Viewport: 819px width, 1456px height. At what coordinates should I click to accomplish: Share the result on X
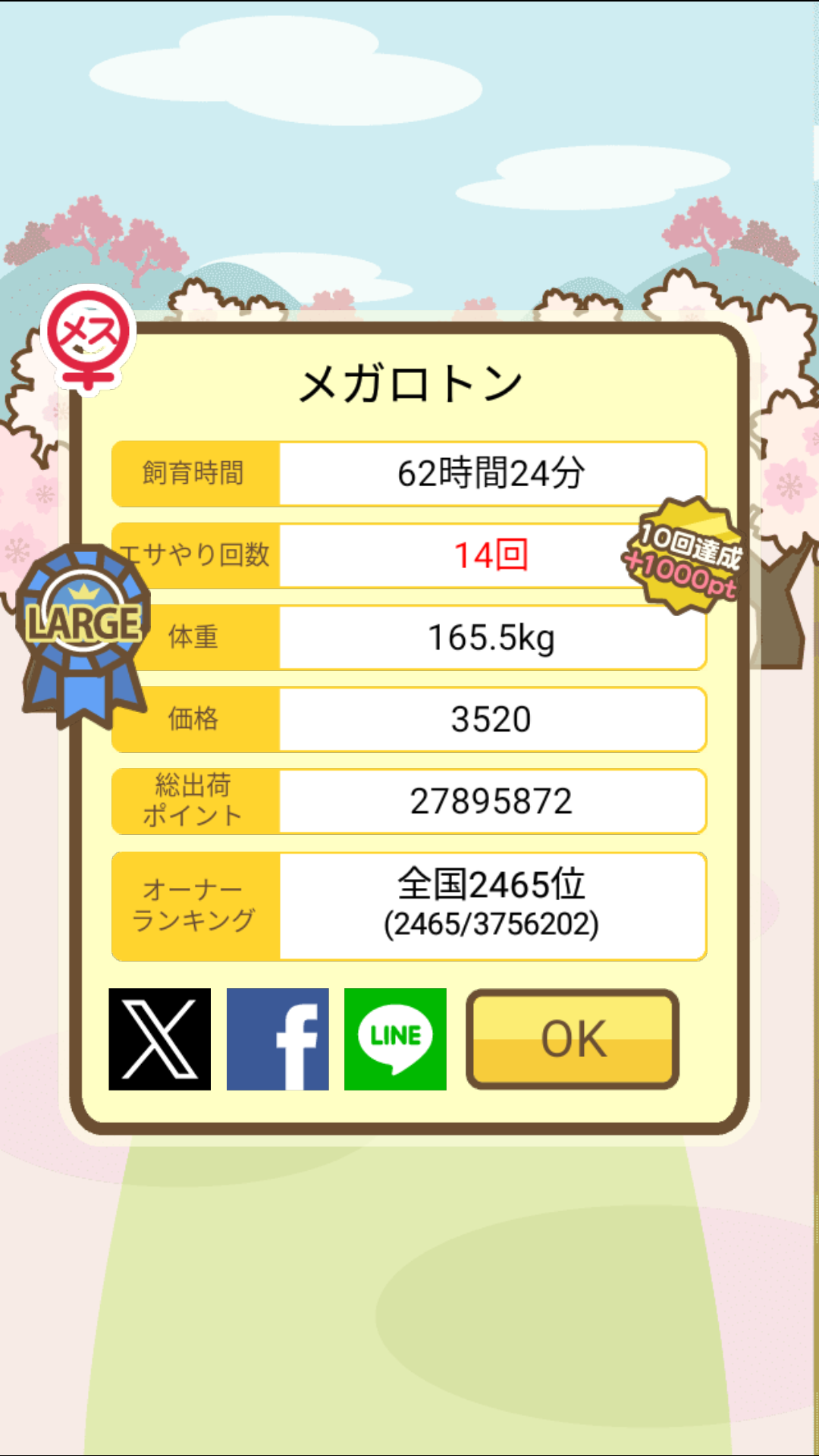159,1039
